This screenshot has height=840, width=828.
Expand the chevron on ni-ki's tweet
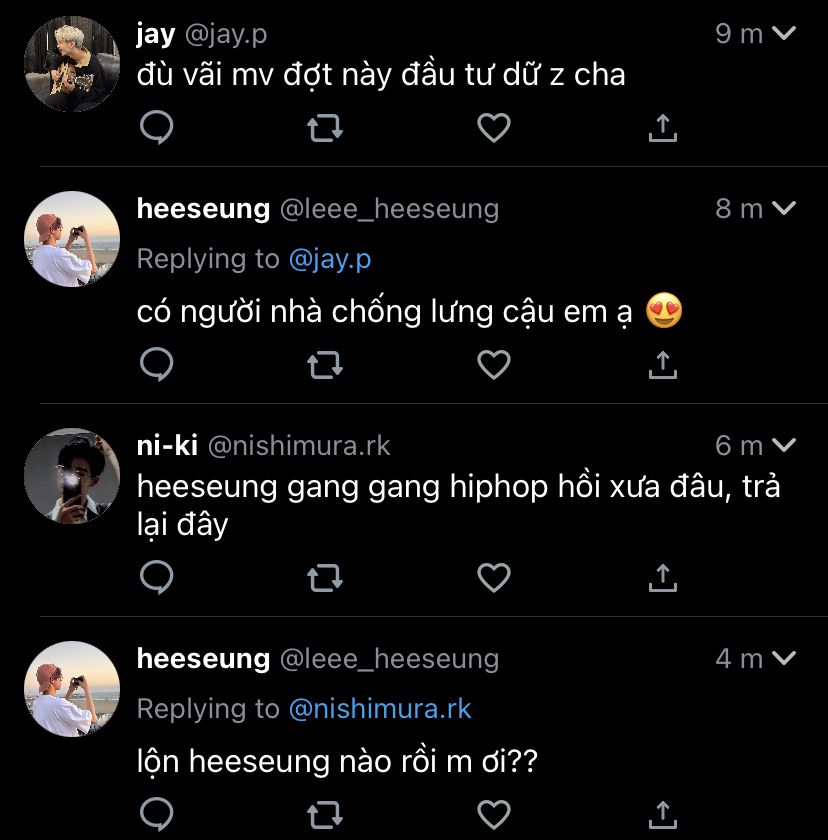click(785, 445)
